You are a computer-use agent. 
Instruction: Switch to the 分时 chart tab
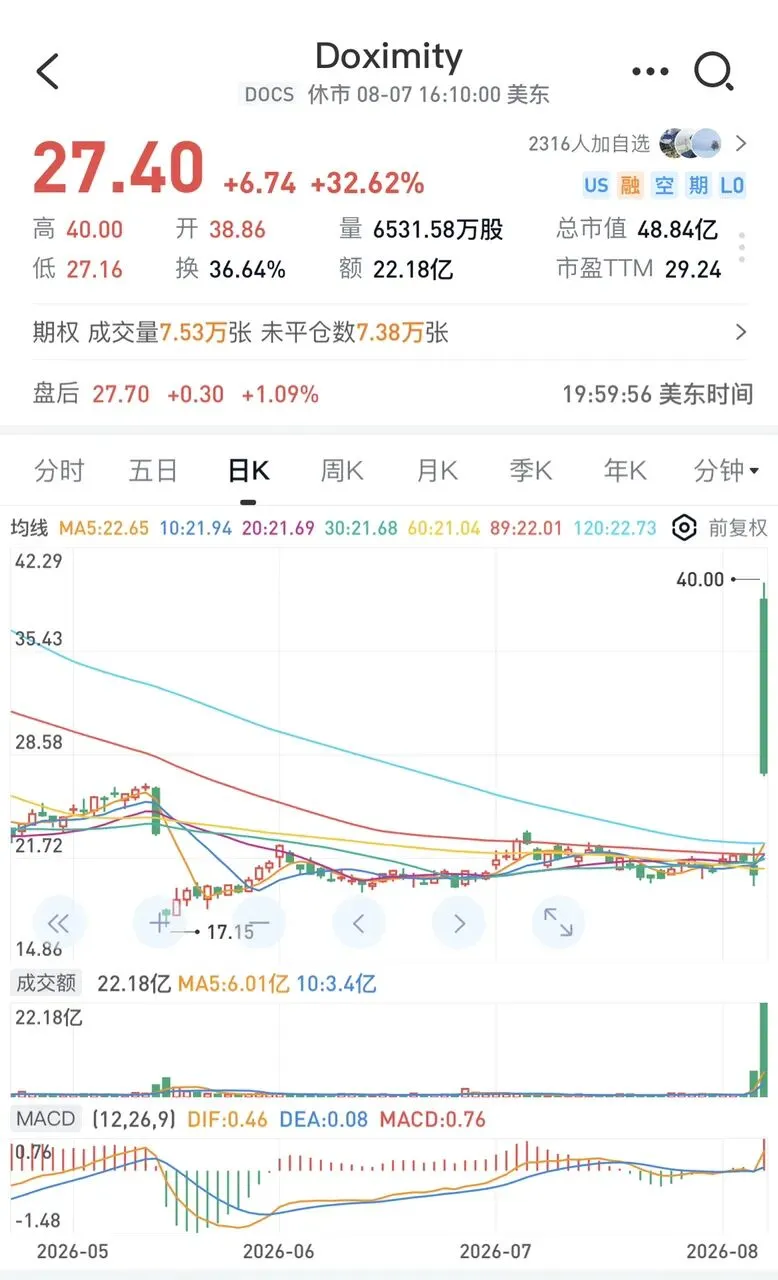click(x=59, y=470)
